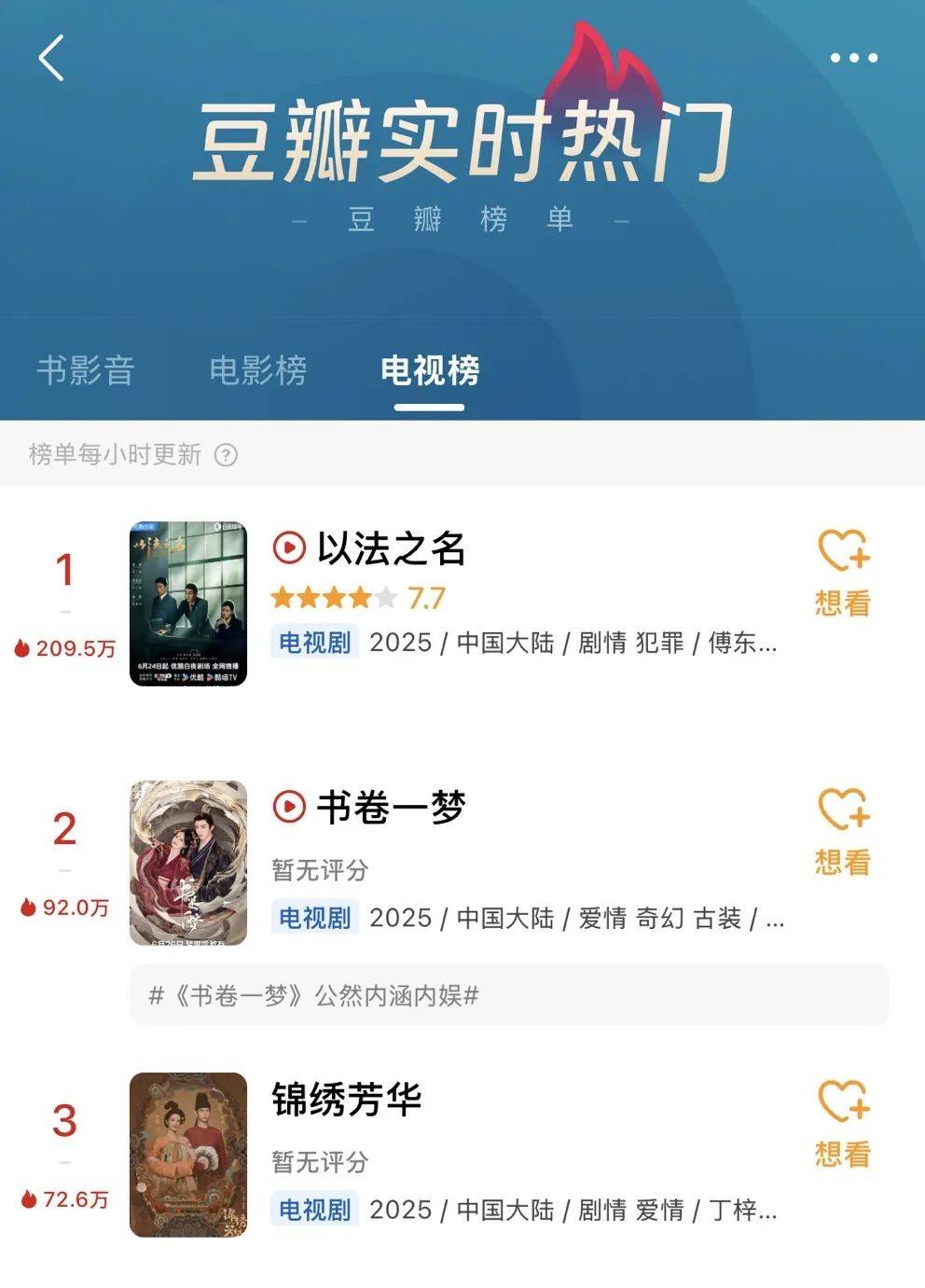Open the three-dot overflow menu
Screen dimensions: 925x1288
pos(853,58)
